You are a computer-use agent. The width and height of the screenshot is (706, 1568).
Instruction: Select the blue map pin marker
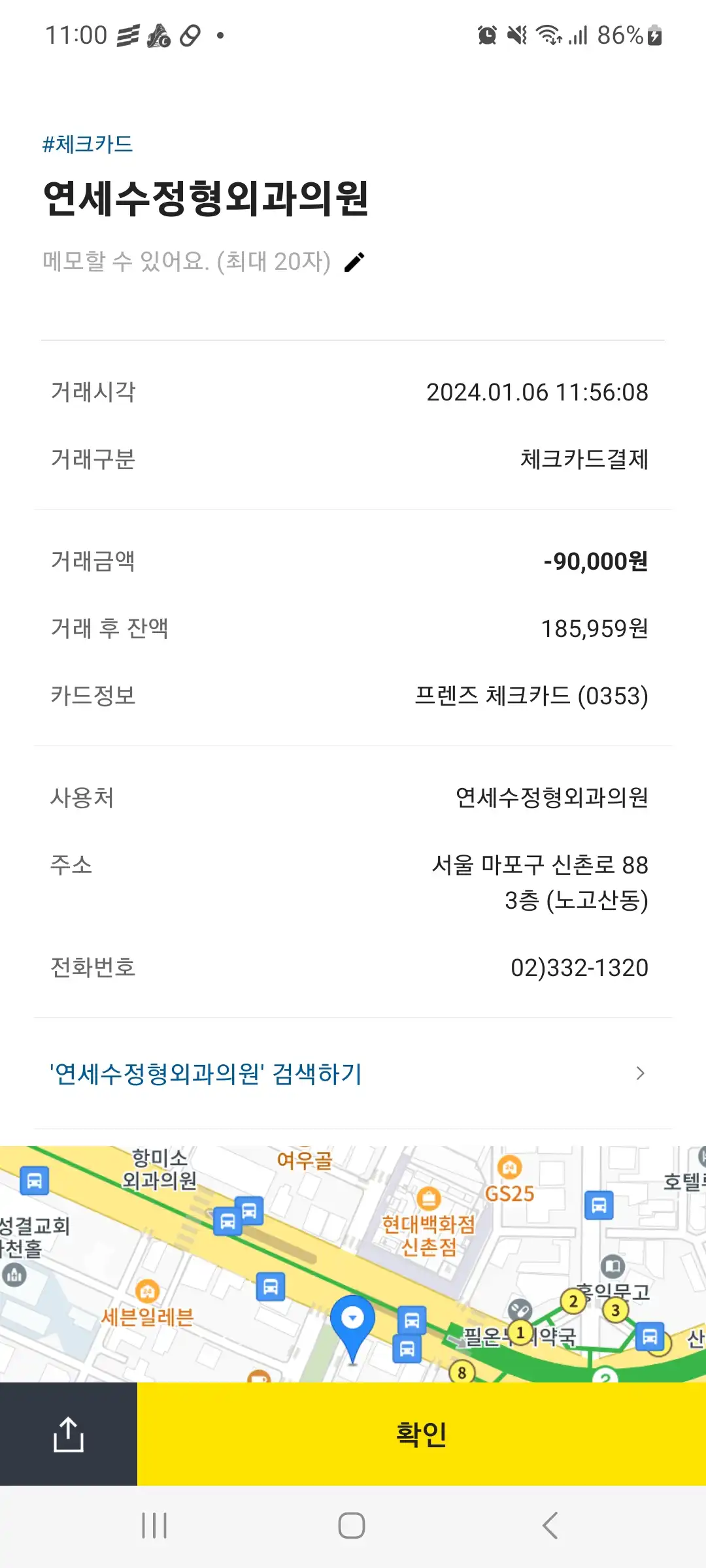(x=353, y=1320)
